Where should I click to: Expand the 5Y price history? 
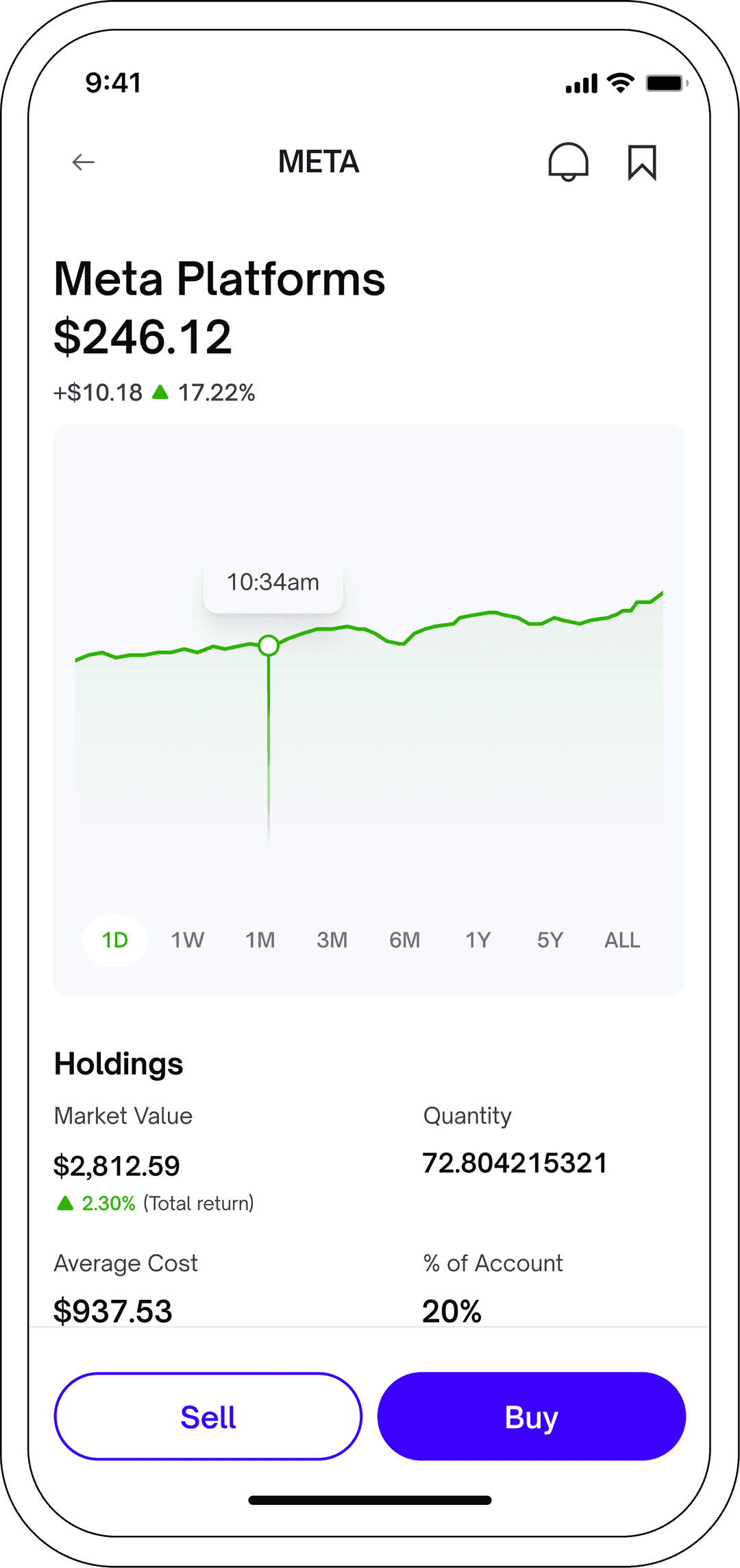click(x=551, y=941)
